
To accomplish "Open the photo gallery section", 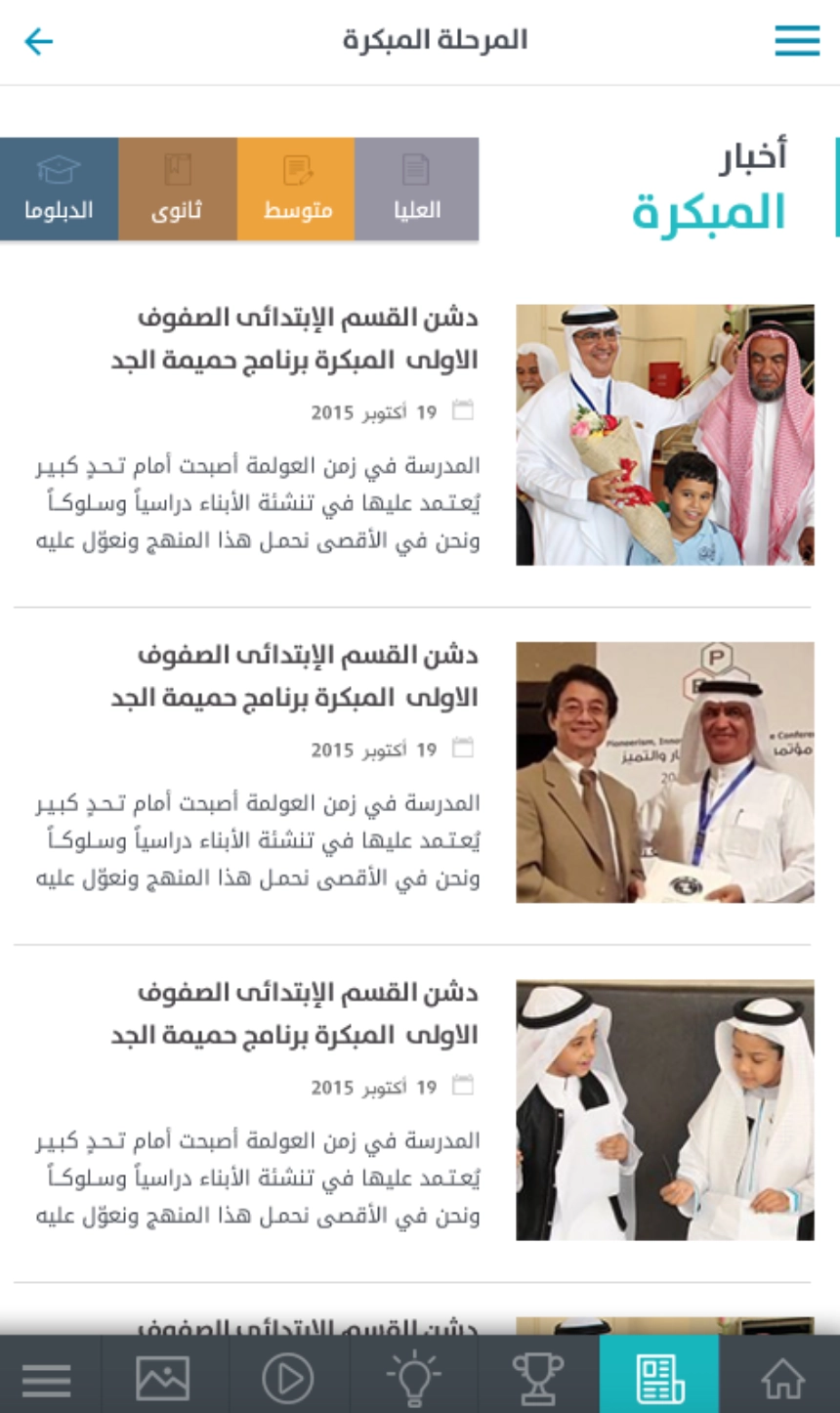I will coord(163,1379).
